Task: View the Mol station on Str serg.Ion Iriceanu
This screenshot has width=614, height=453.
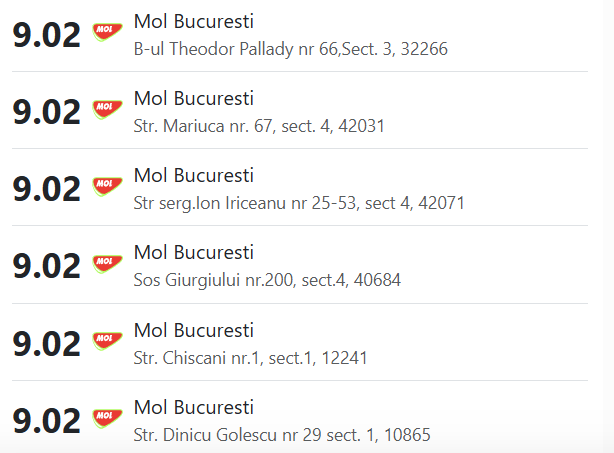Action: click(x=194, y=176)
